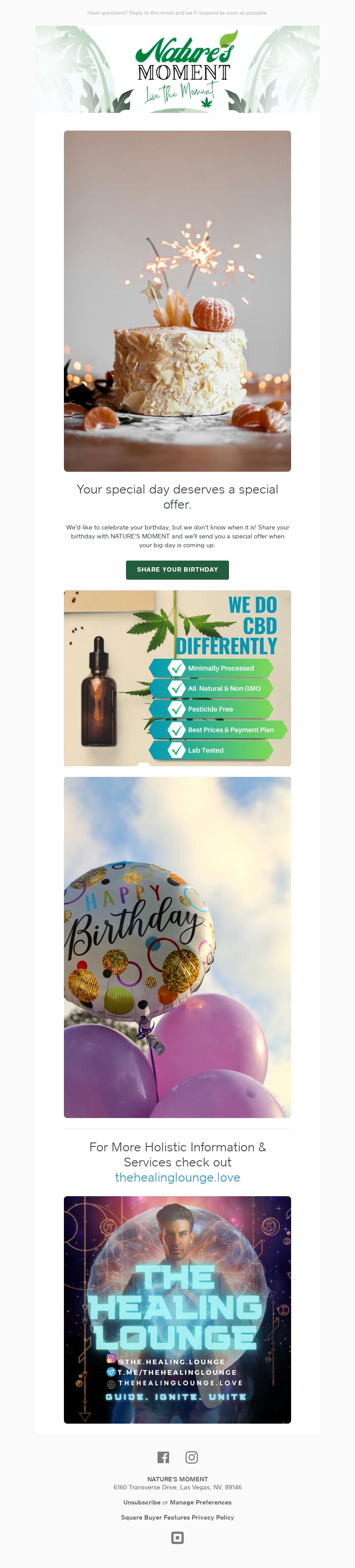
Task: Tap the Unsubscribe link
Action: click(x=142, y=1502)
